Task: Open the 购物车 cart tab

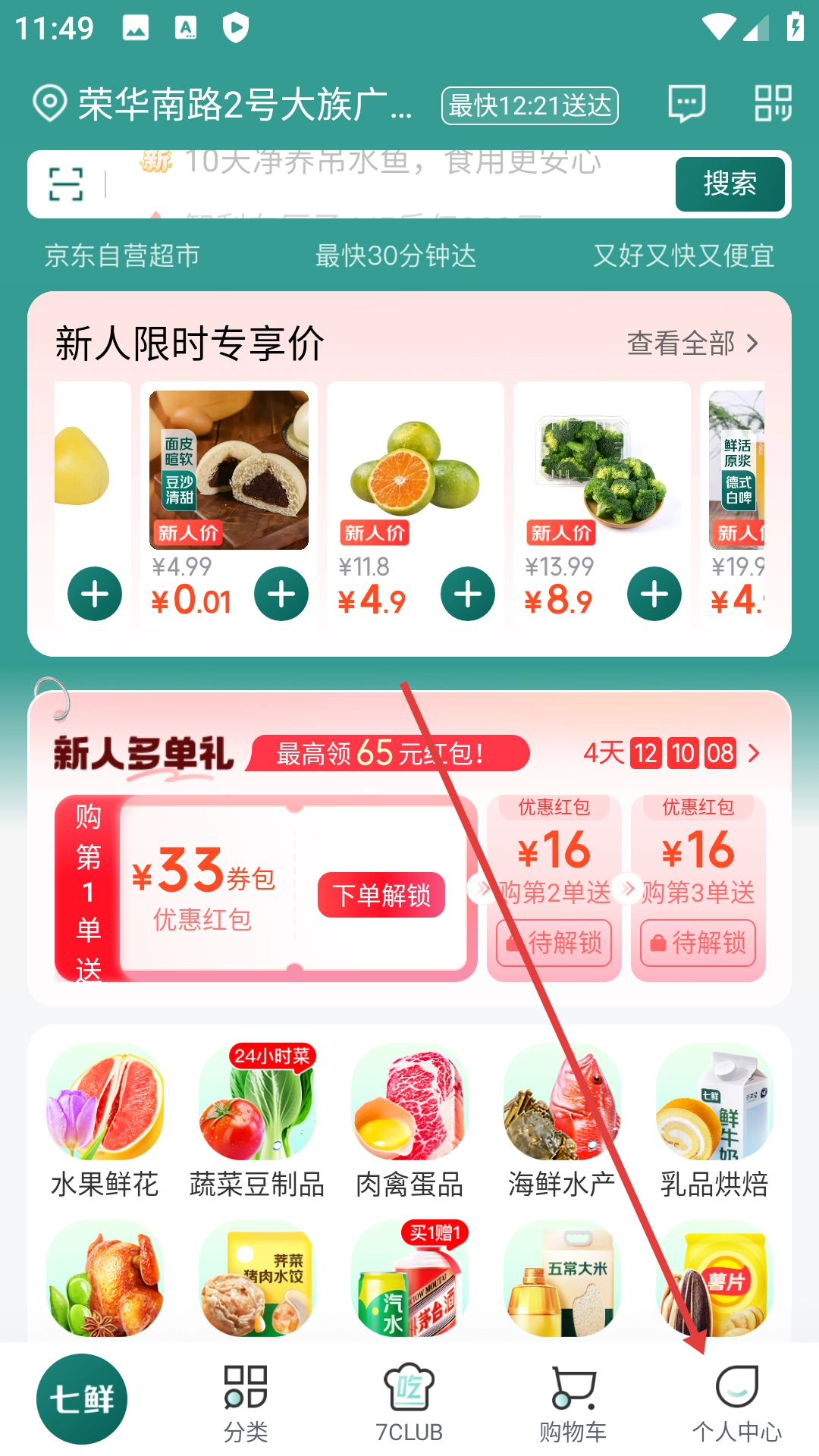Action: tap(573, 1403)
